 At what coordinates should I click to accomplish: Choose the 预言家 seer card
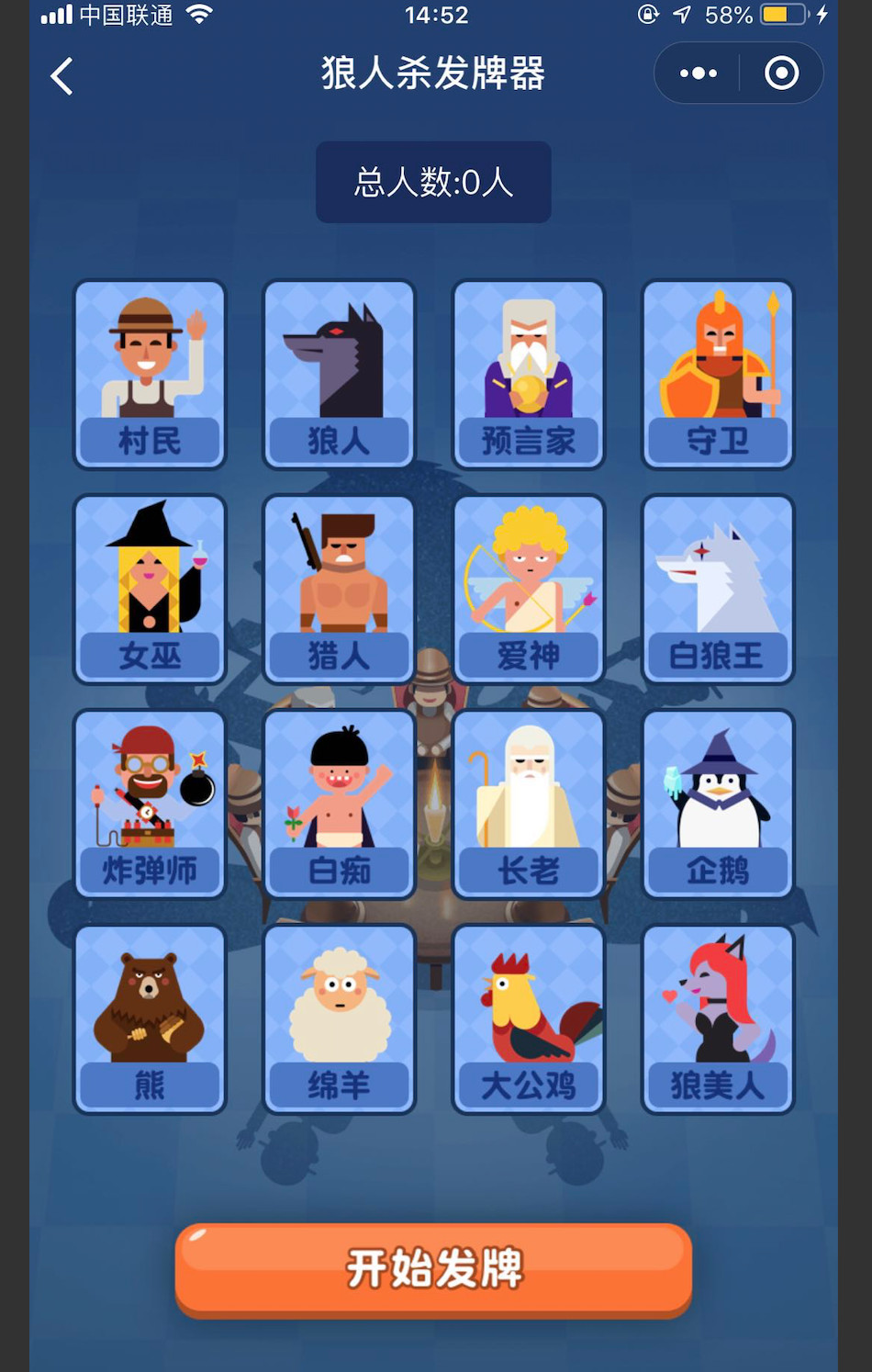click(529, 375)
